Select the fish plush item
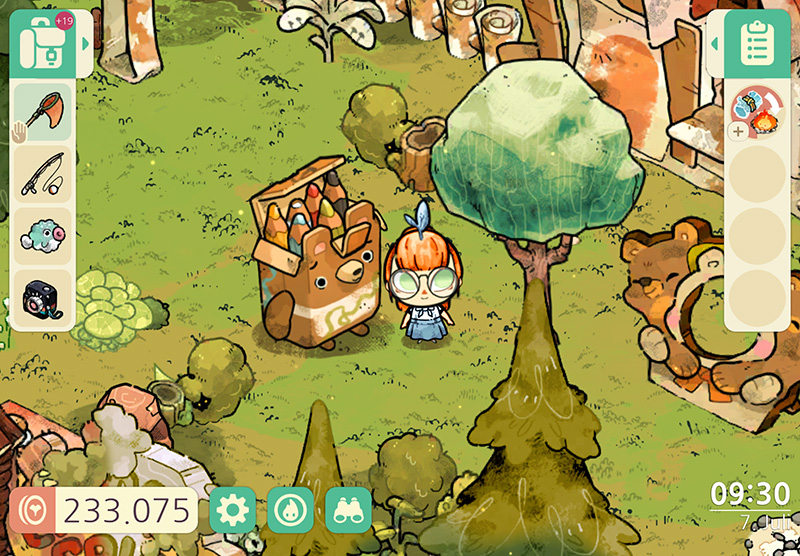The height and width of the screenshot is (556, 800). pyautogui.click(x=42, y=237)
